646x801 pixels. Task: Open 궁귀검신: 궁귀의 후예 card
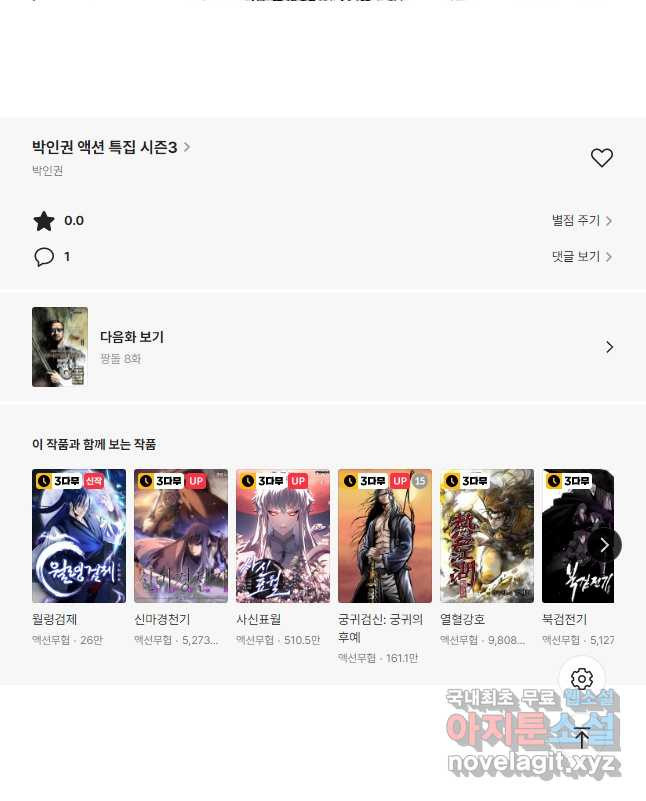click(385, 536)
